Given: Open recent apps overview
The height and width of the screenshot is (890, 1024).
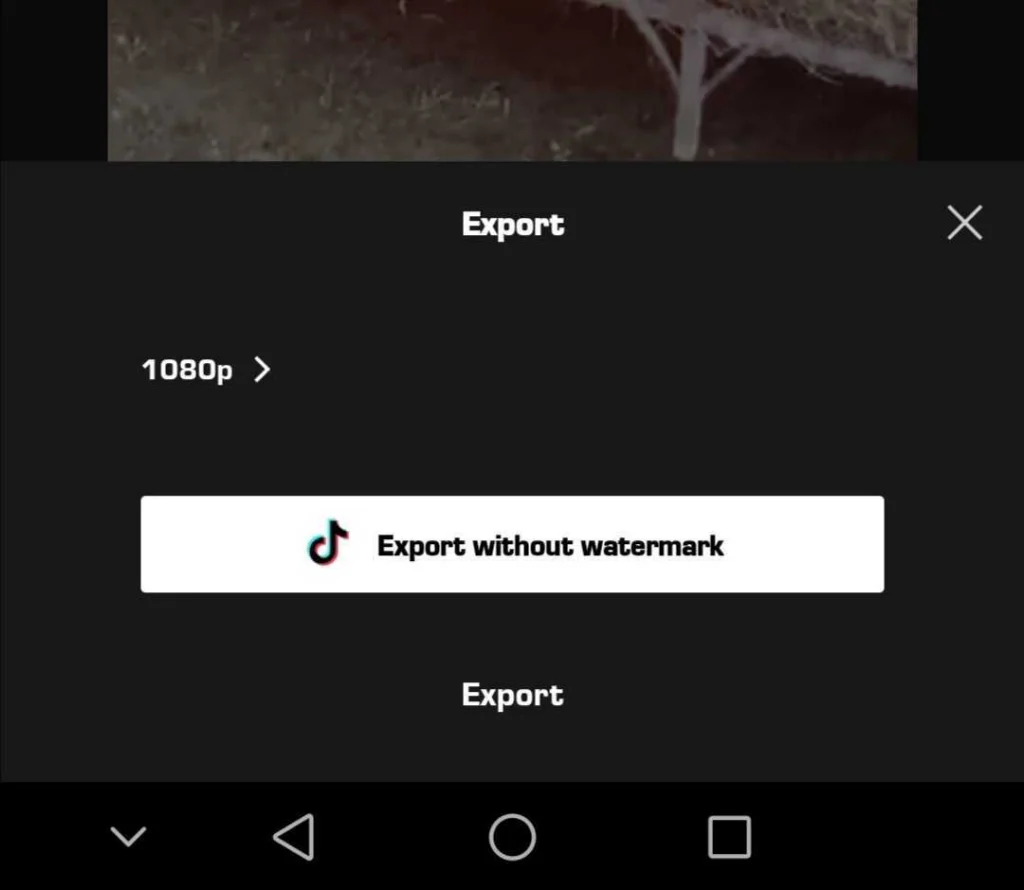Looking at the screenshot, I should (729, 836).
